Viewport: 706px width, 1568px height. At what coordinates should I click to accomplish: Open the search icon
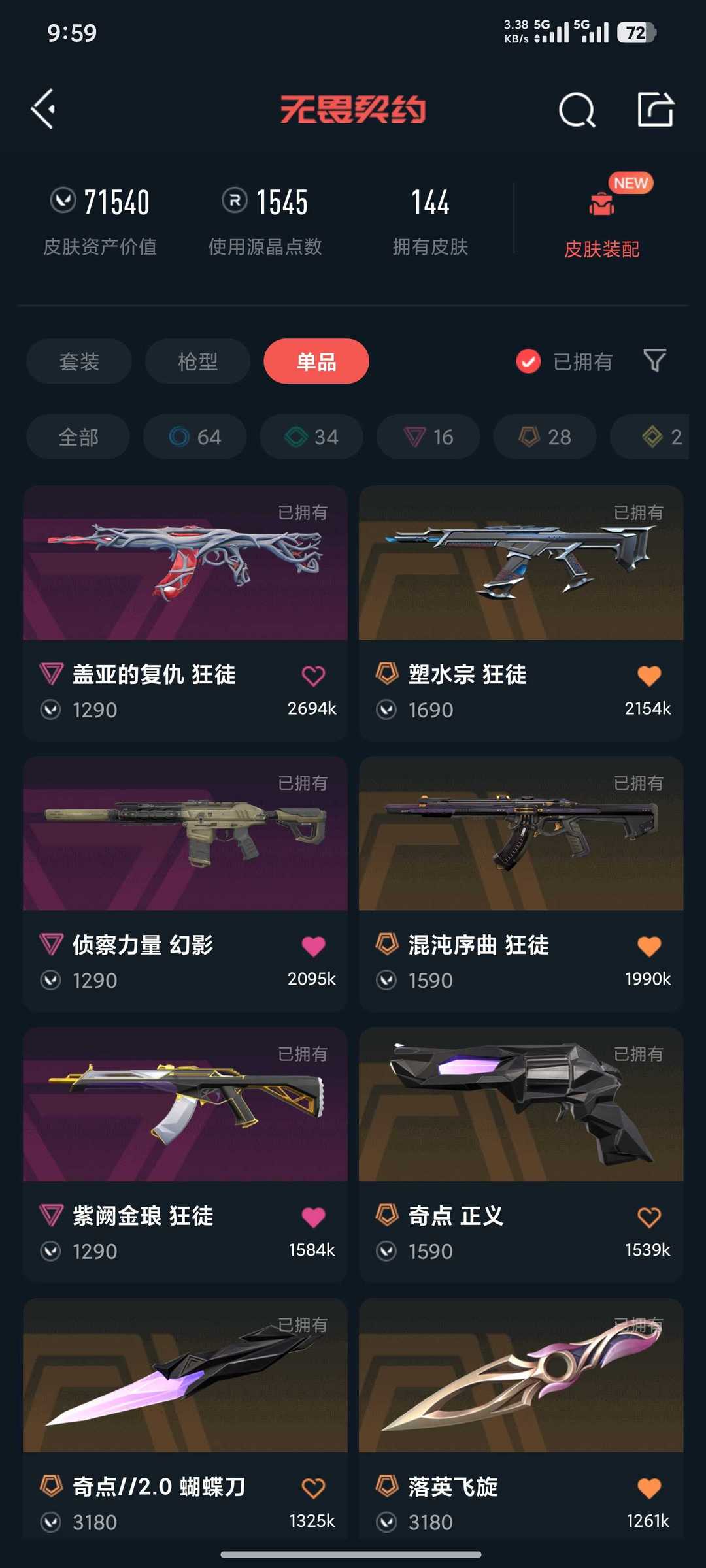577,110
